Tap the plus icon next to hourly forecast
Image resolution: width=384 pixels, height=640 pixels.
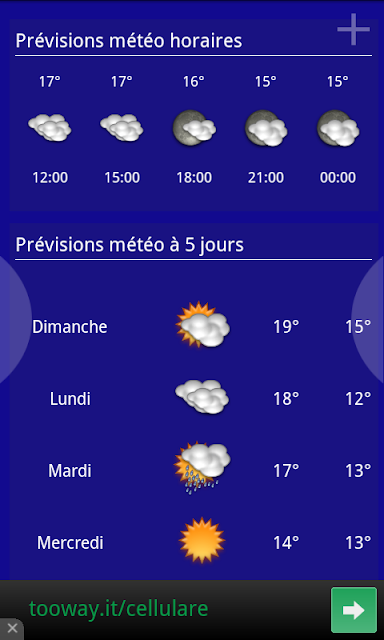[x=353, y=29]
